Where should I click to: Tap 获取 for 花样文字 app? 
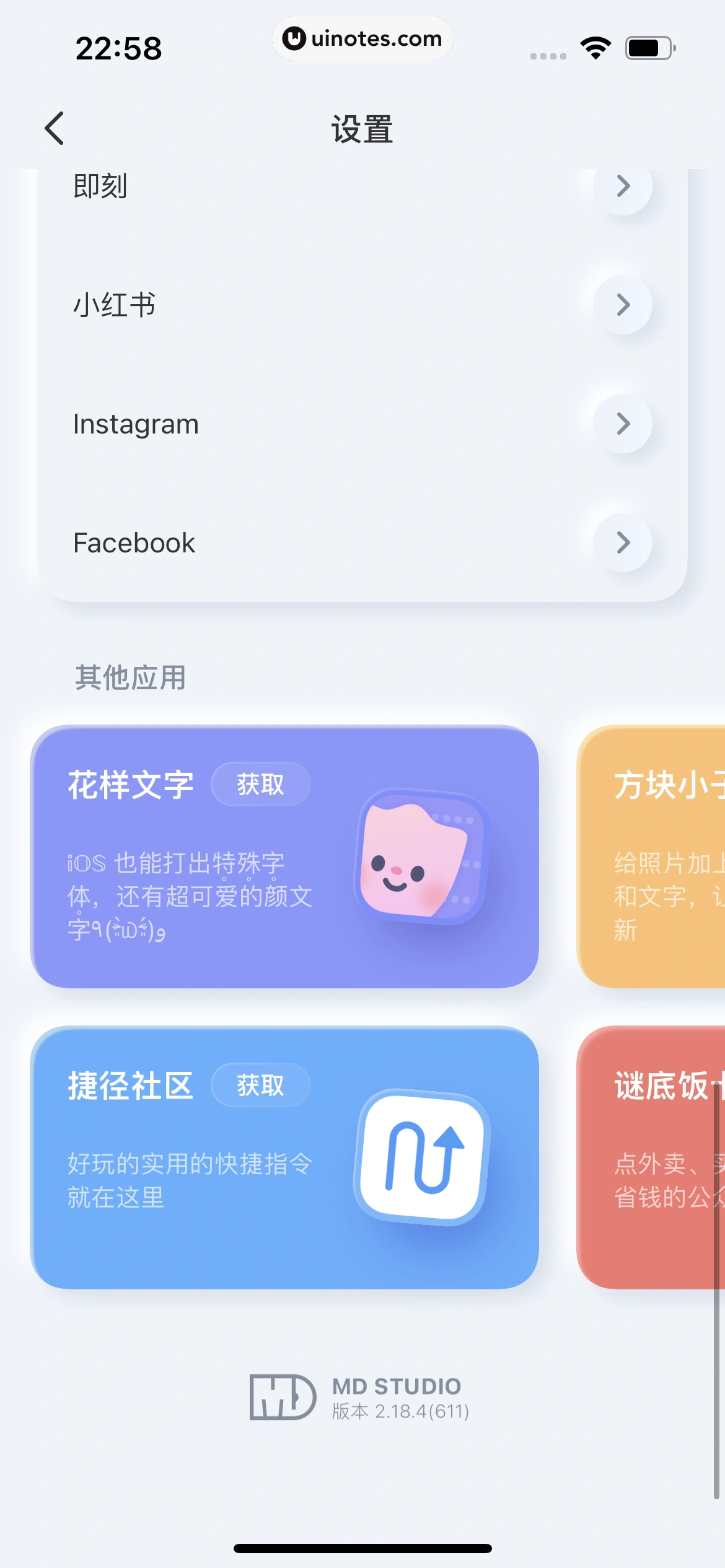[x=260, y=785]
